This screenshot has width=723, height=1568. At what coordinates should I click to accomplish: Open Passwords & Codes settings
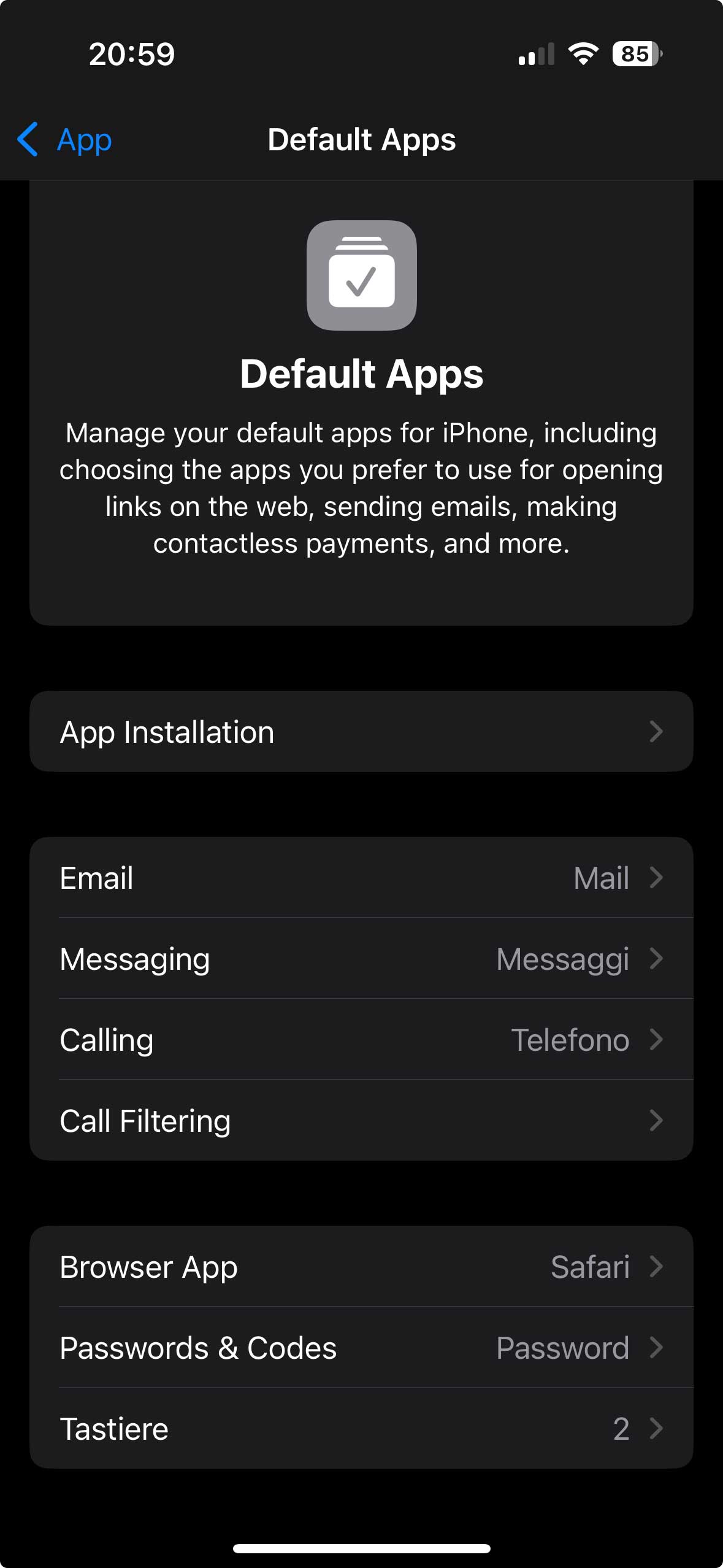[361, 1347]
